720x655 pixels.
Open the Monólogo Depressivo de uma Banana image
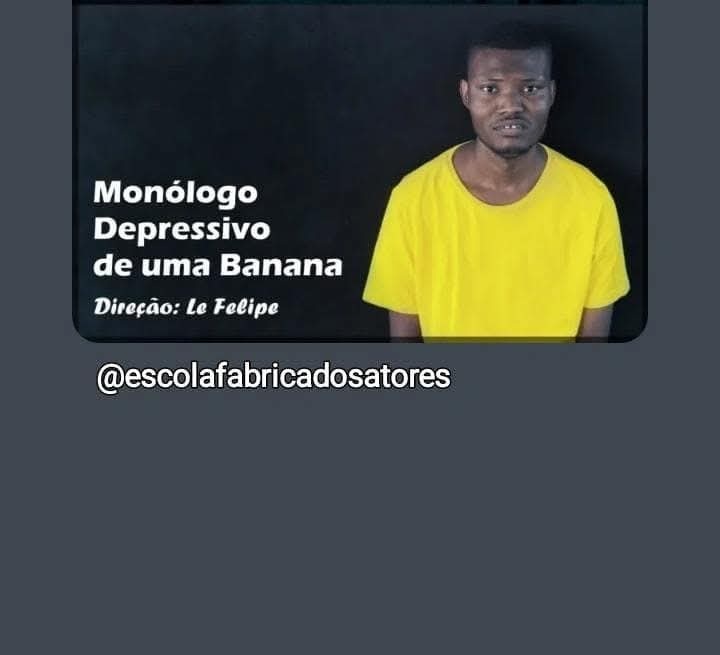point(360,172)
